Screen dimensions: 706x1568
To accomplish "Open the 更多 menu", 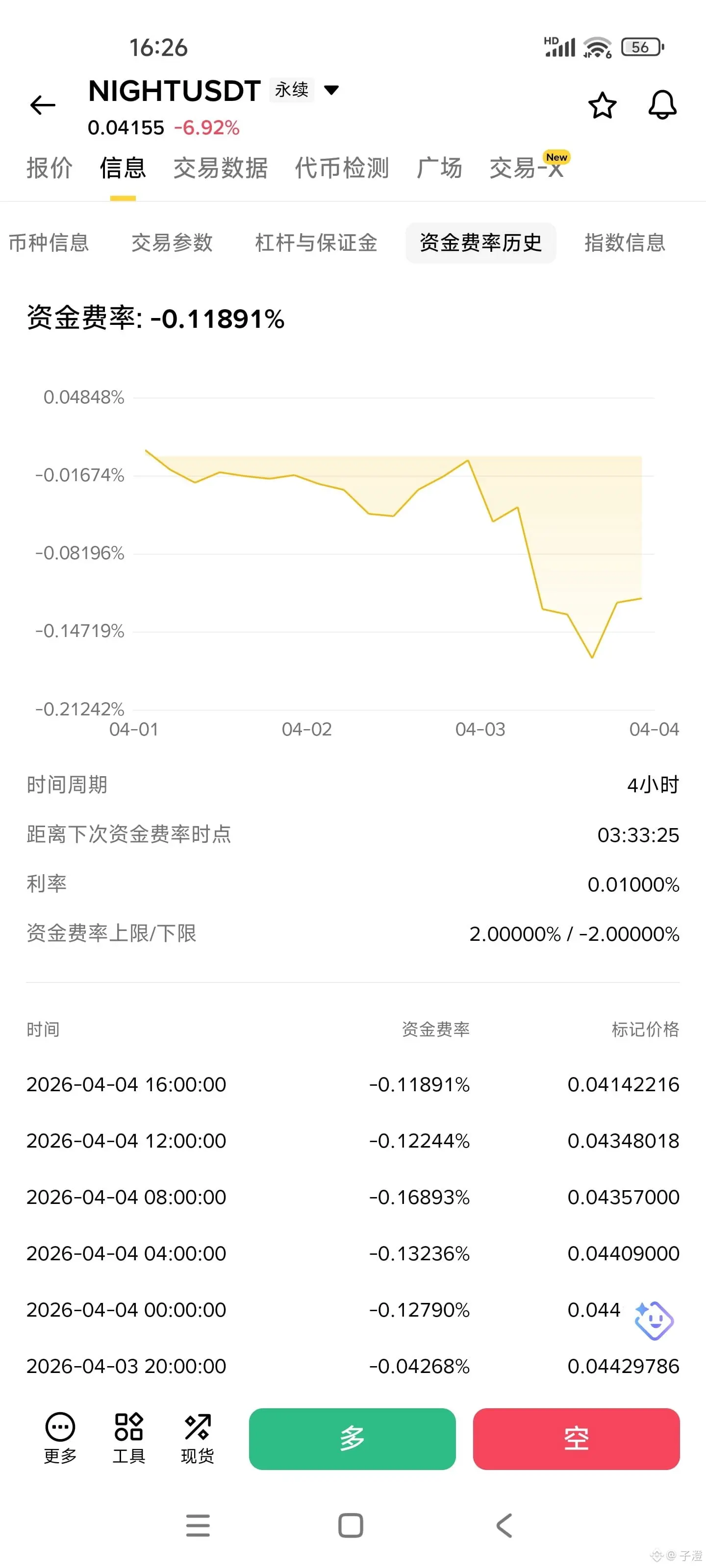I will [x=60, y=1438].
